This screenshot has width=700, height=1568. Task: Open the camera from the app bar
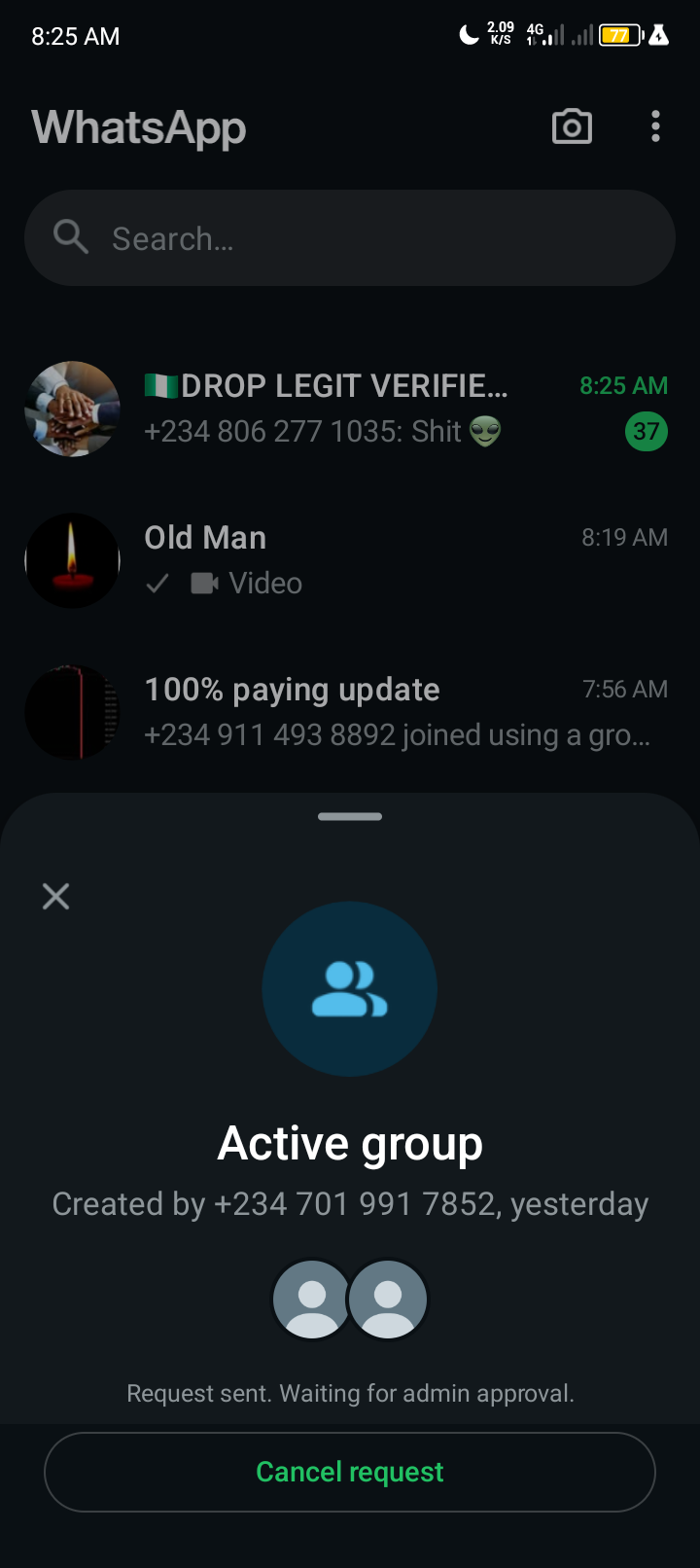tap(572, 126)
